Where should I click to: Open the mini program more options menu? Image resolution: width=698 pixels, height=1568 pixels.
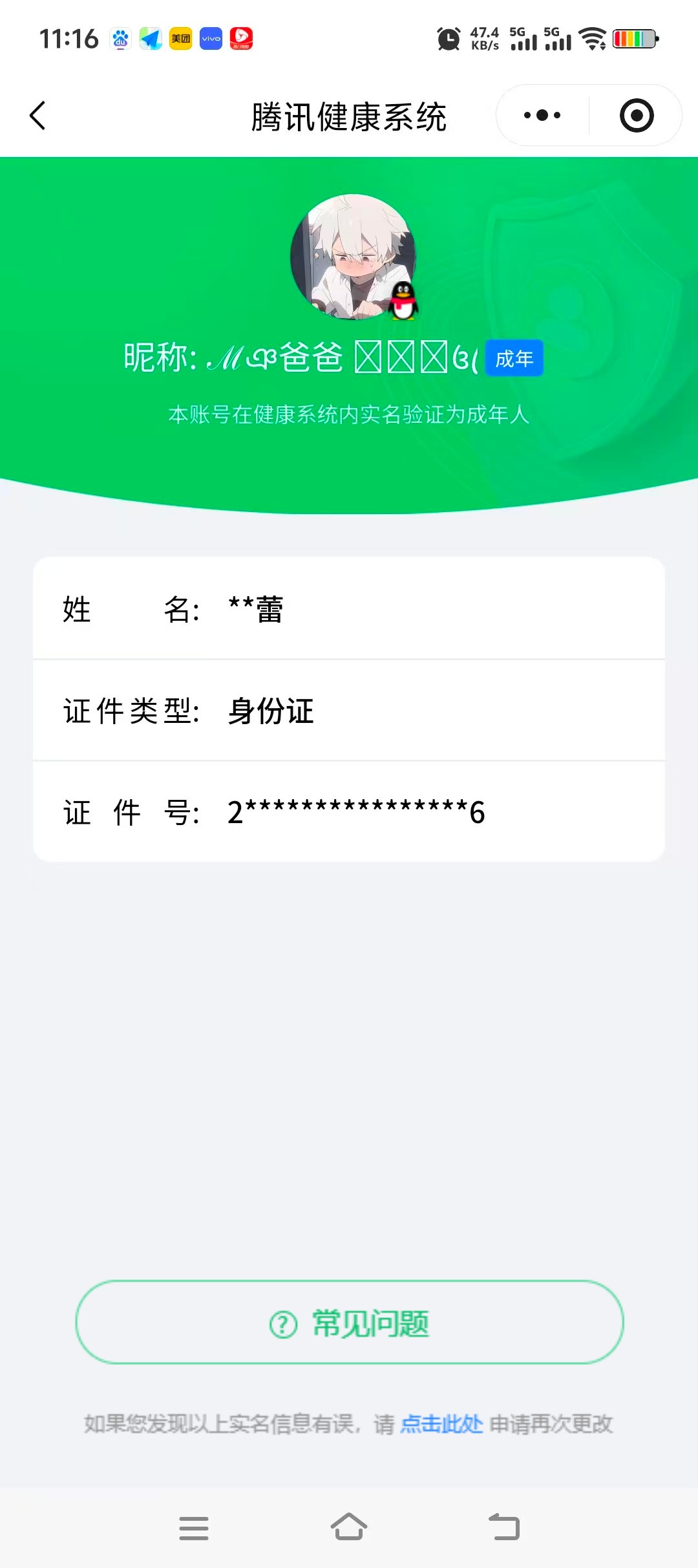542,116
